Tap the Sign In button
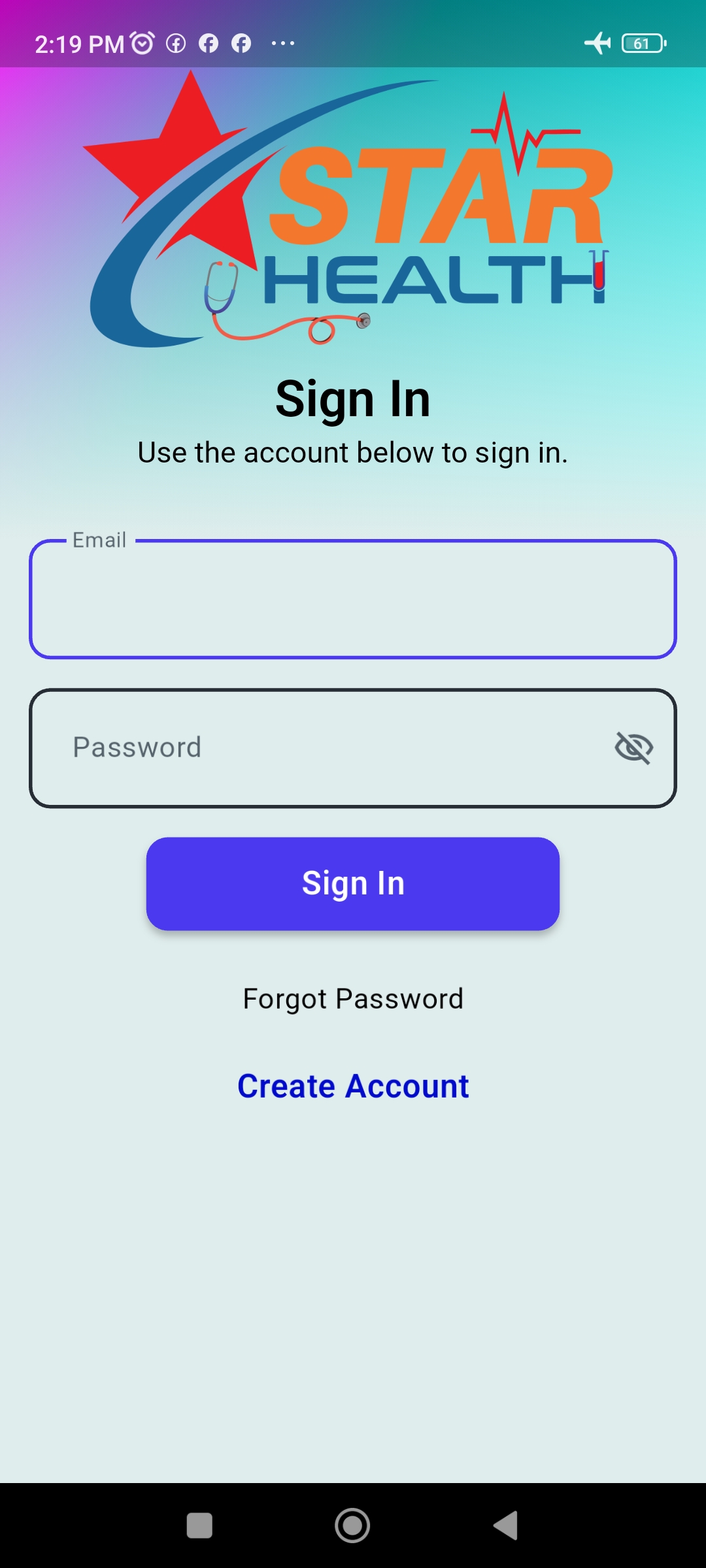Viewport: 706px width, 1568px height. click(353, 883)
